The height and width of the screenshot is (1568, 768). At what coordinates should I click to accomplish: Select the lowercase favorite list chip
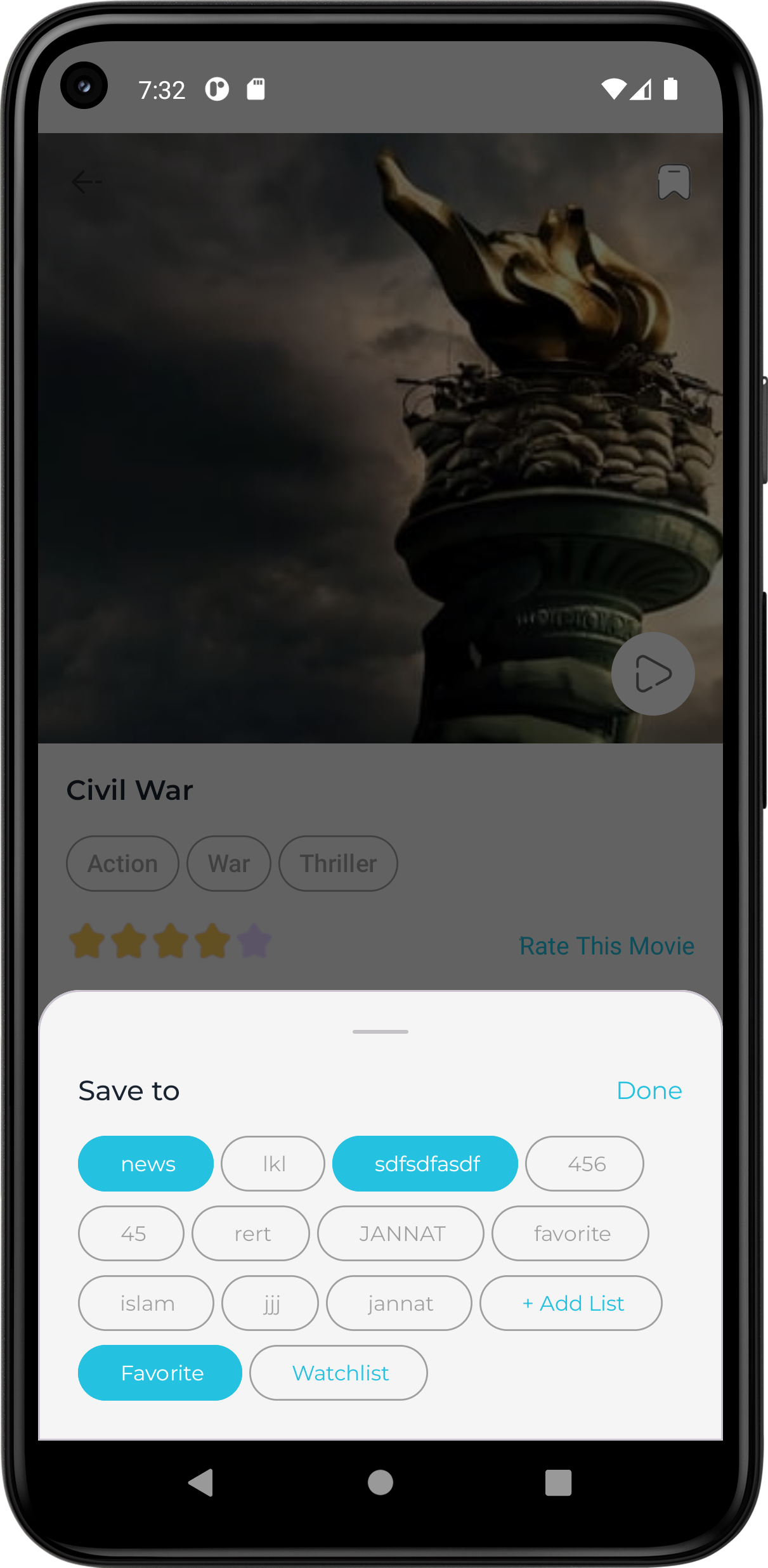[x=571, y=1233]
